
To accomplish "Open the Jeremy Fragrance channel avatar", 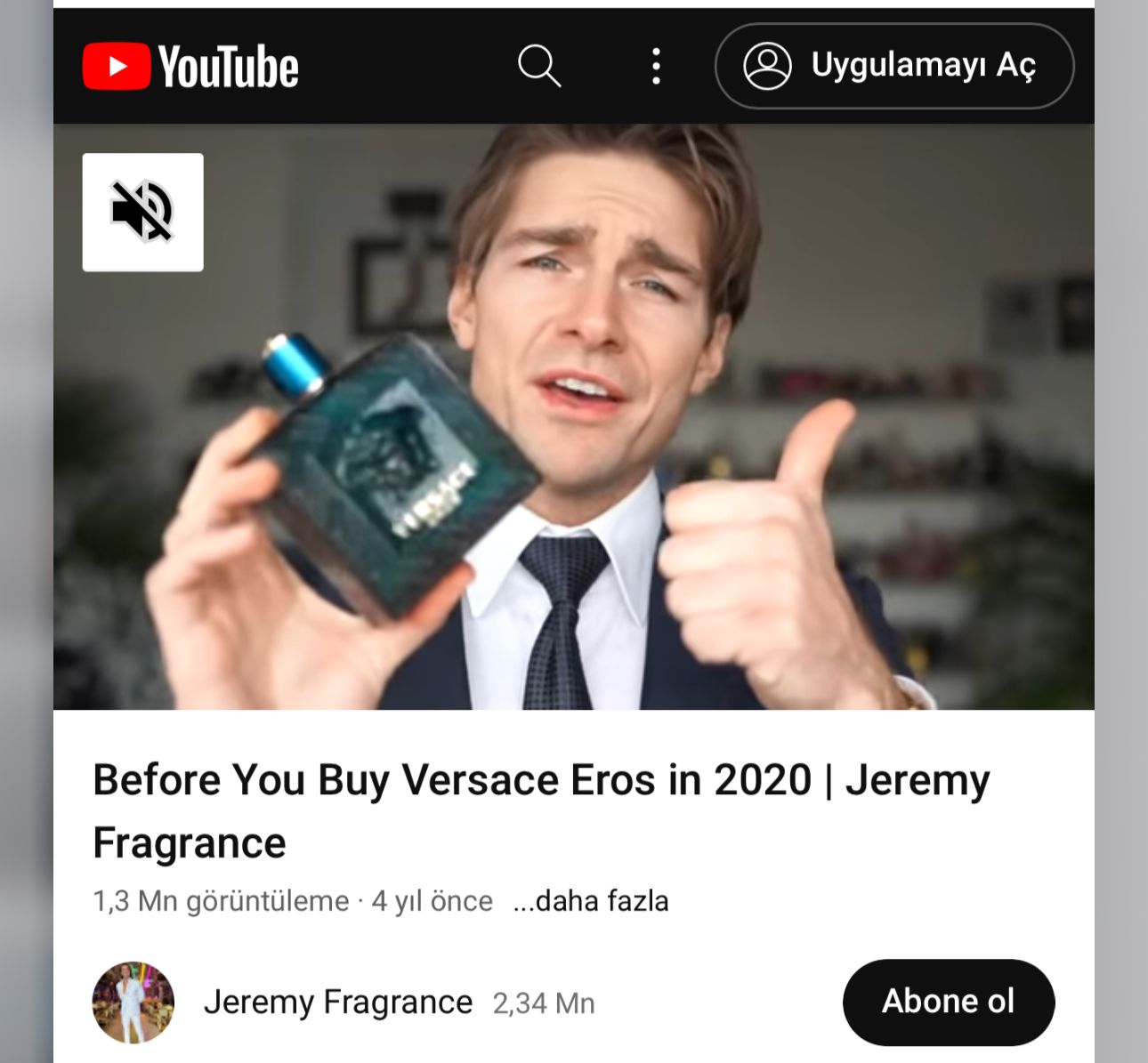I will (x=133, y=1002).
